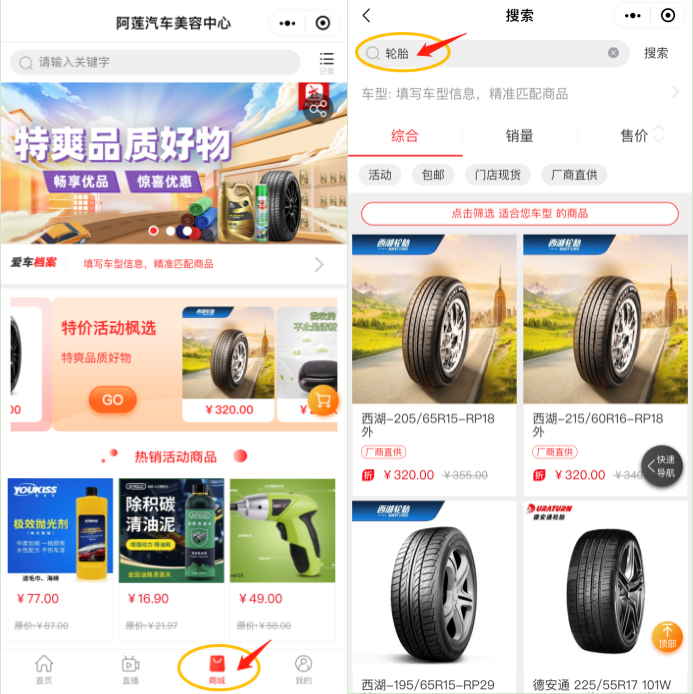The width and height of the screenshot is (693, 694).
Task: Select the 包邮 filter chip
Action: point(432,175)
